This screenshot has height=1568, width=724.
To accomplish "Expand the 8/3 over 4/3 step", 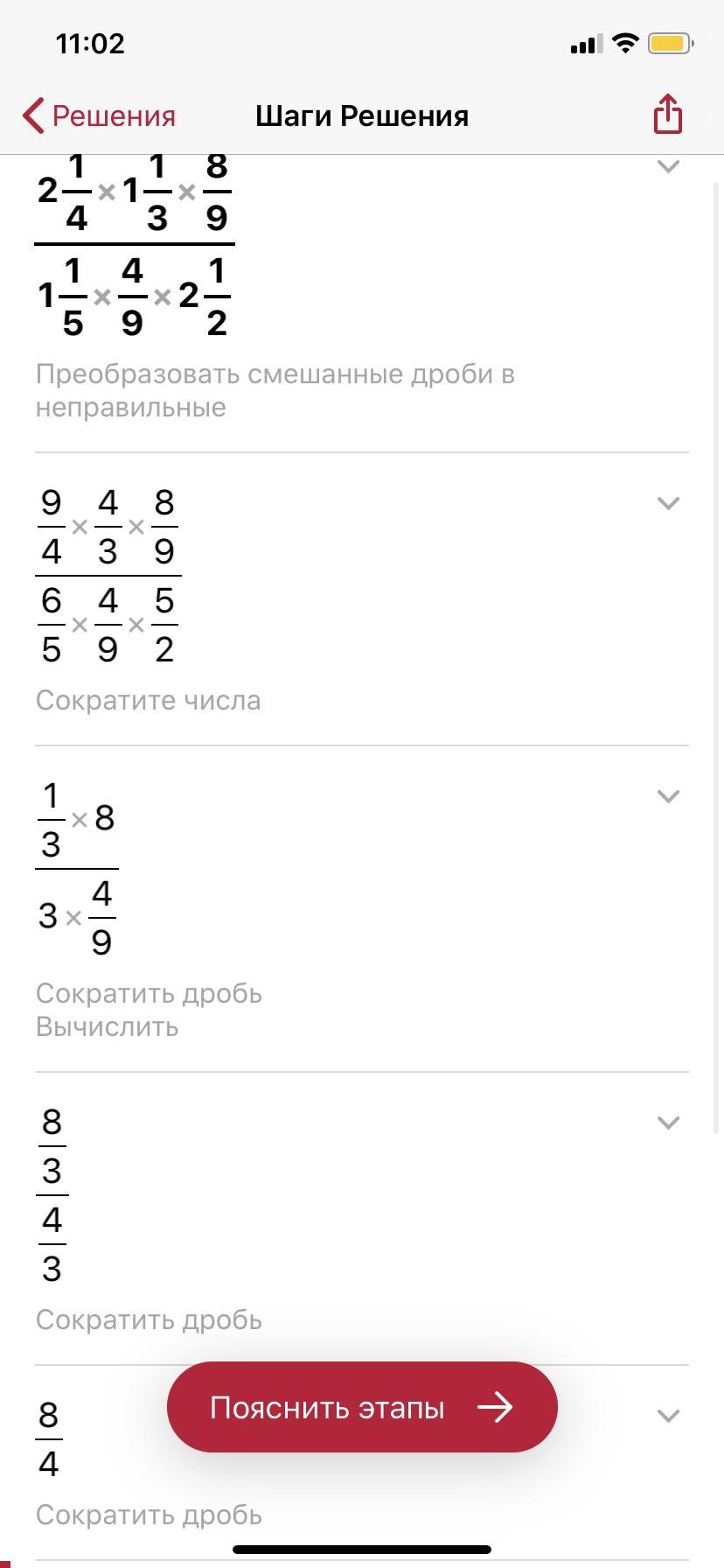I will click(x=668, y=1123).
